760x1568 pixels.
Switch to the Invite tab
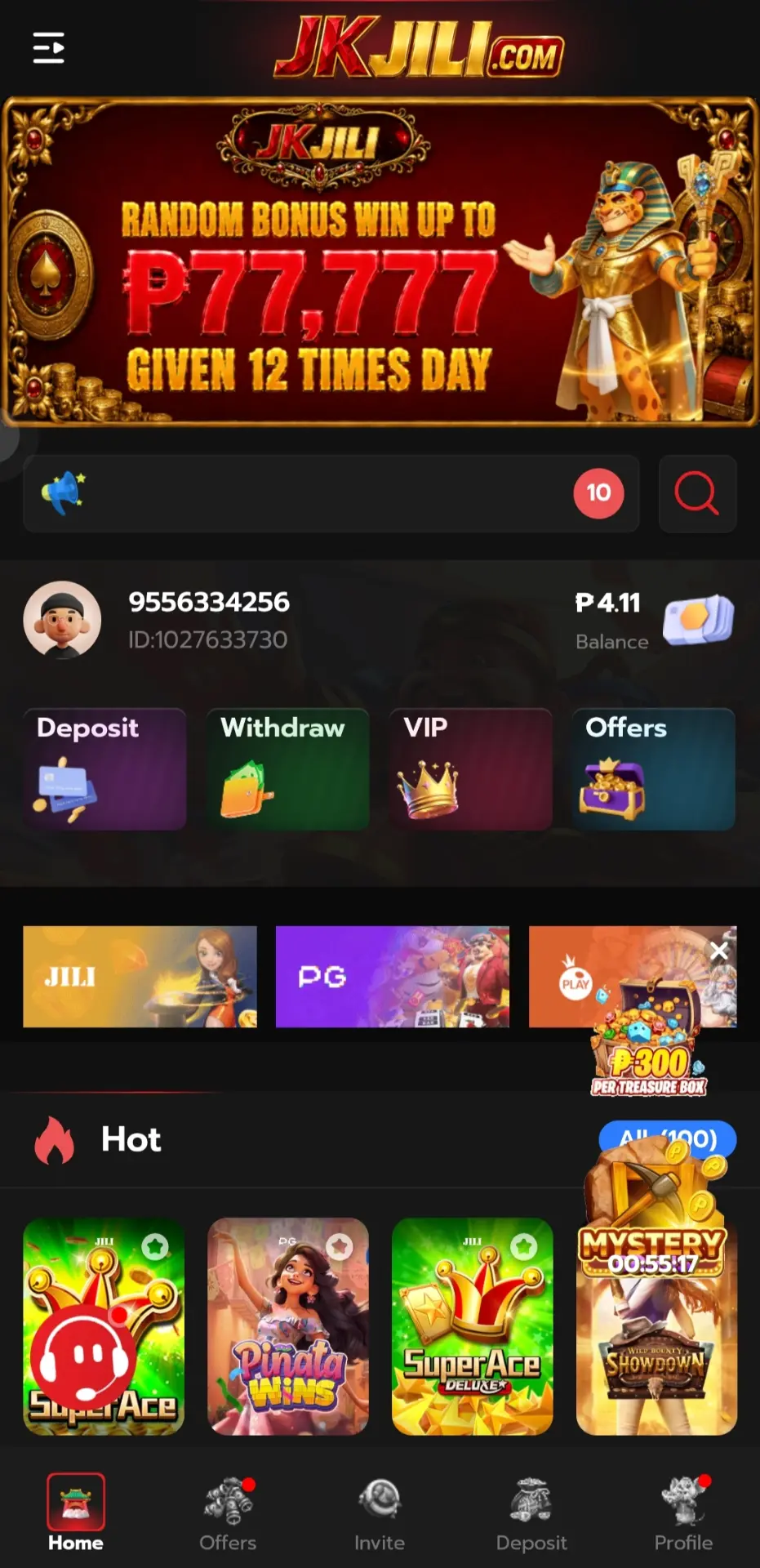(x=380, y=1515)
